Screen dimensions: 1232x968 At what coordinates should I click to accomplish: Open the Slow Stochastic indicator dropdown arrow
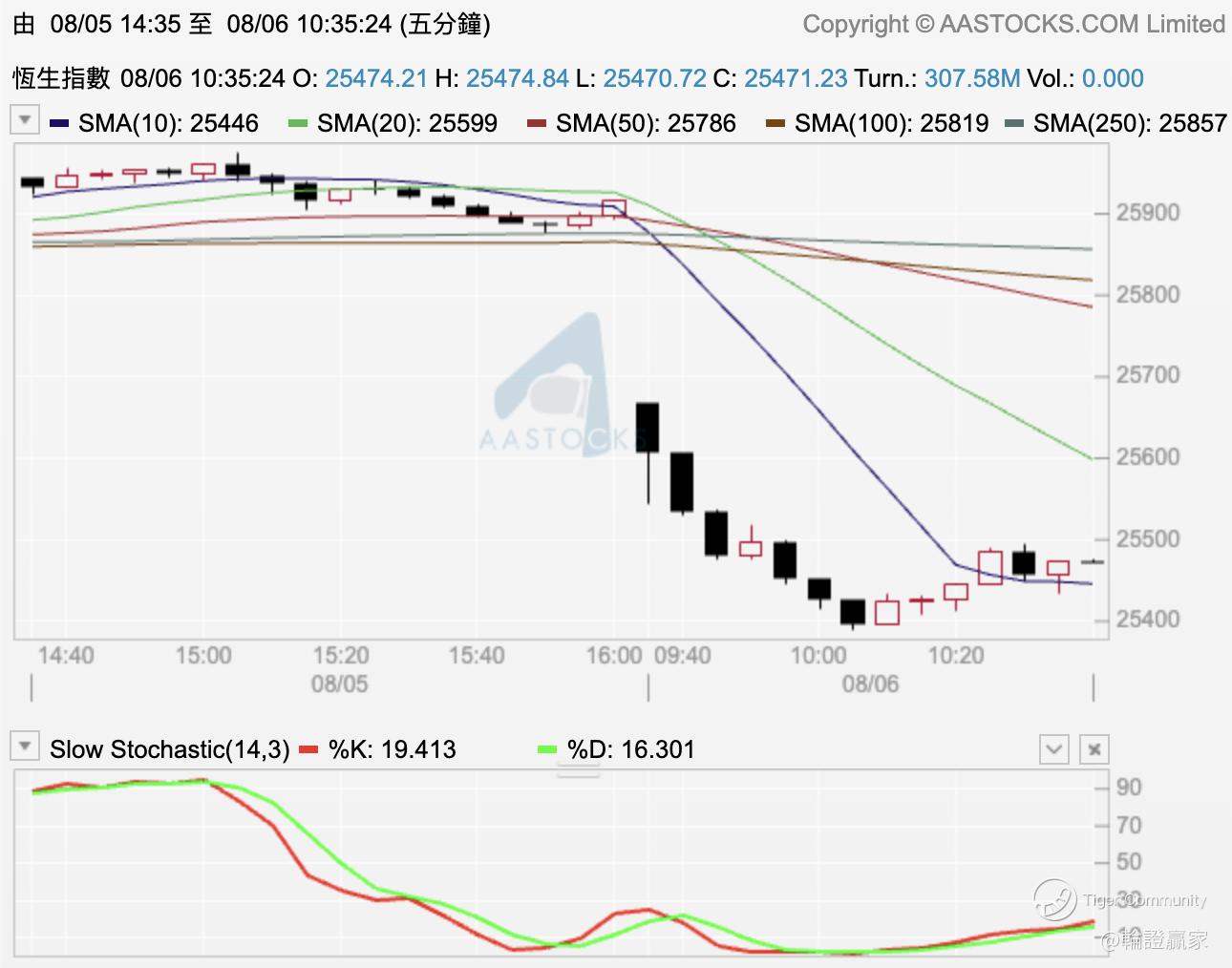click(x=25, y=747)
